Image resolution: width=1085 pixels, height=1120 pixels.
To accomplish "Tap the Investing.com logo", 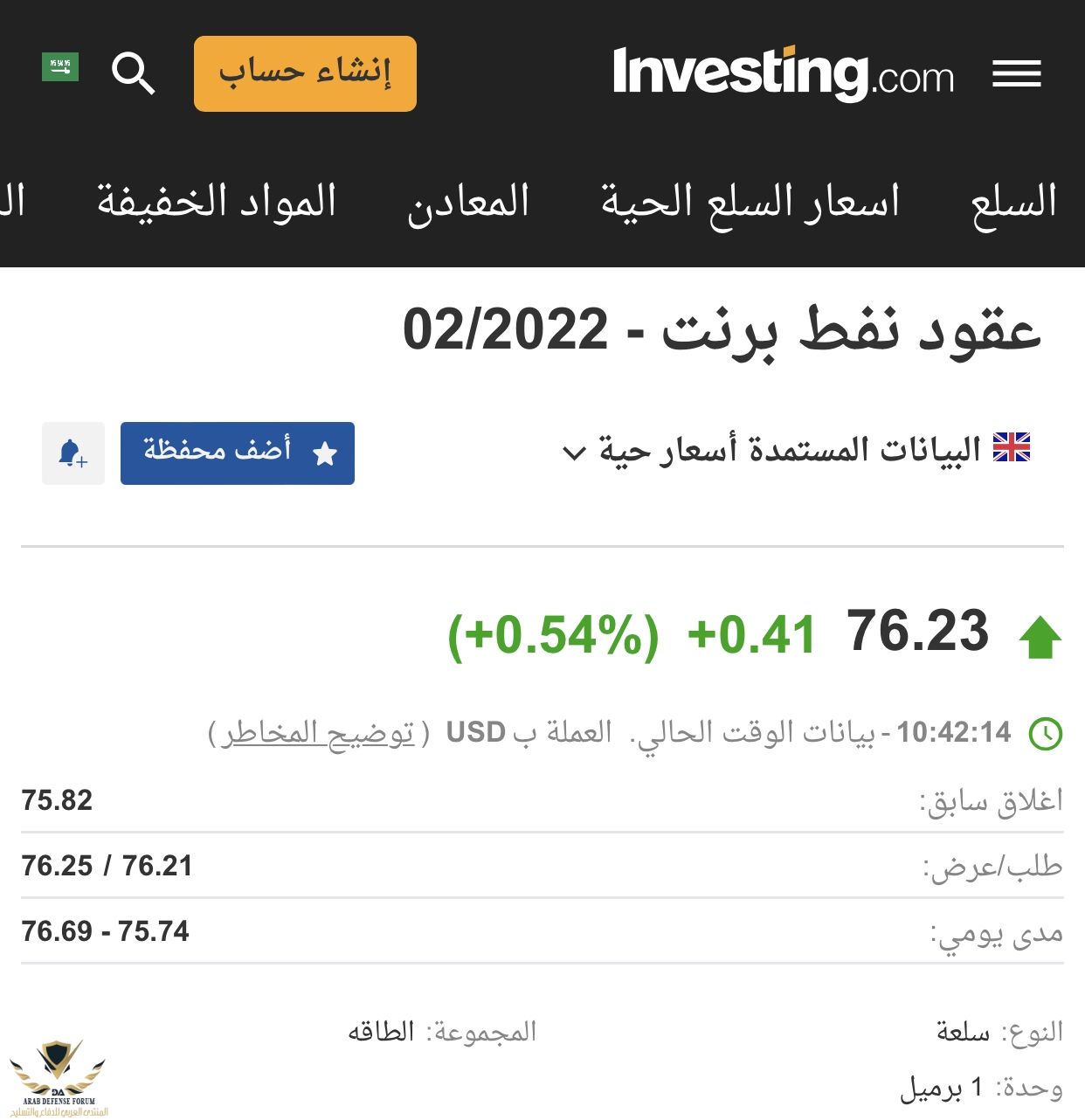I will [783, 73].
